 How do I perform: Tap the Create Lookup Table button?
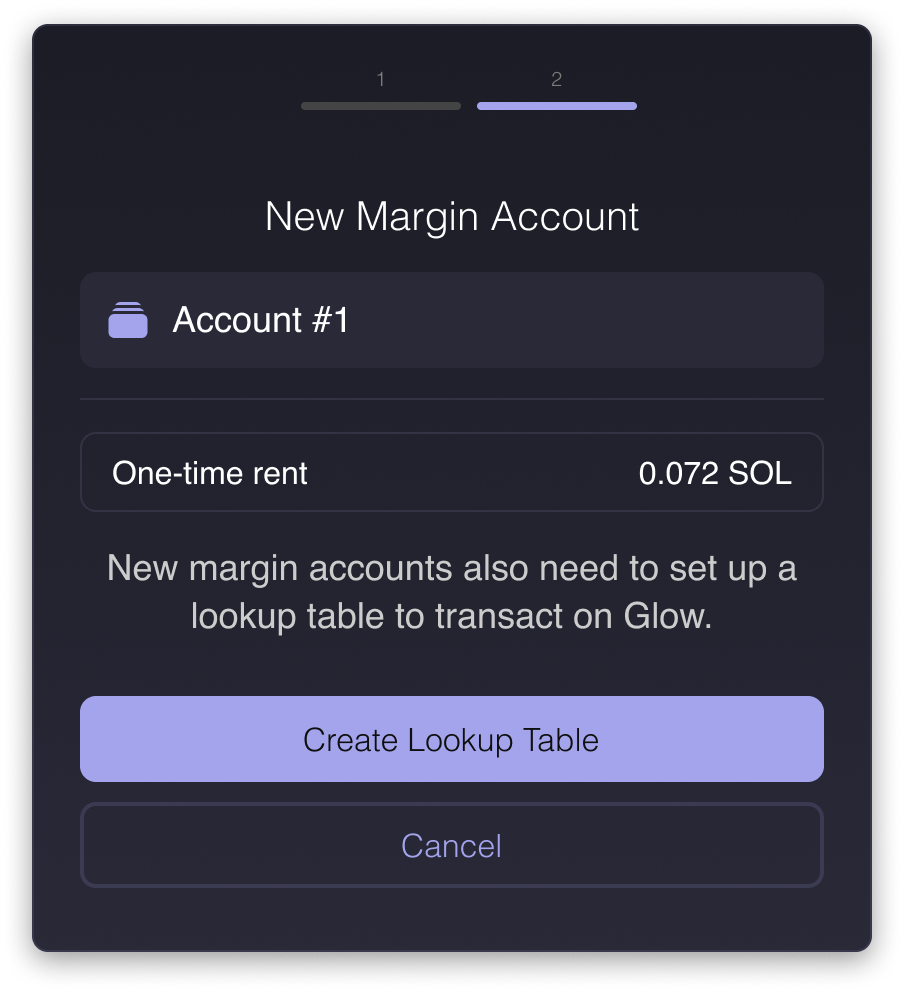pos(451,740)
